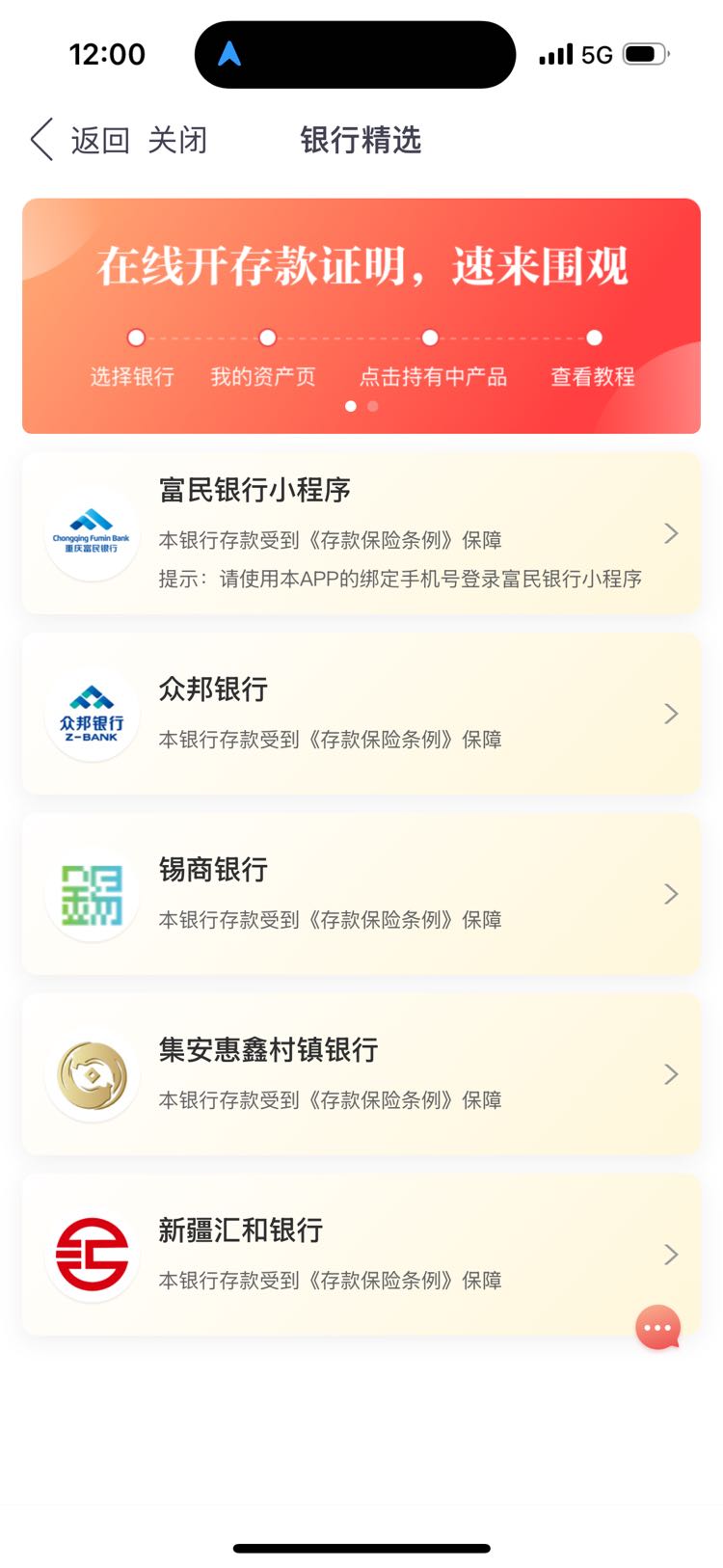Screen dimensions: 723x1568
Task: Switch to the second banner page dot
Action: 373,406
